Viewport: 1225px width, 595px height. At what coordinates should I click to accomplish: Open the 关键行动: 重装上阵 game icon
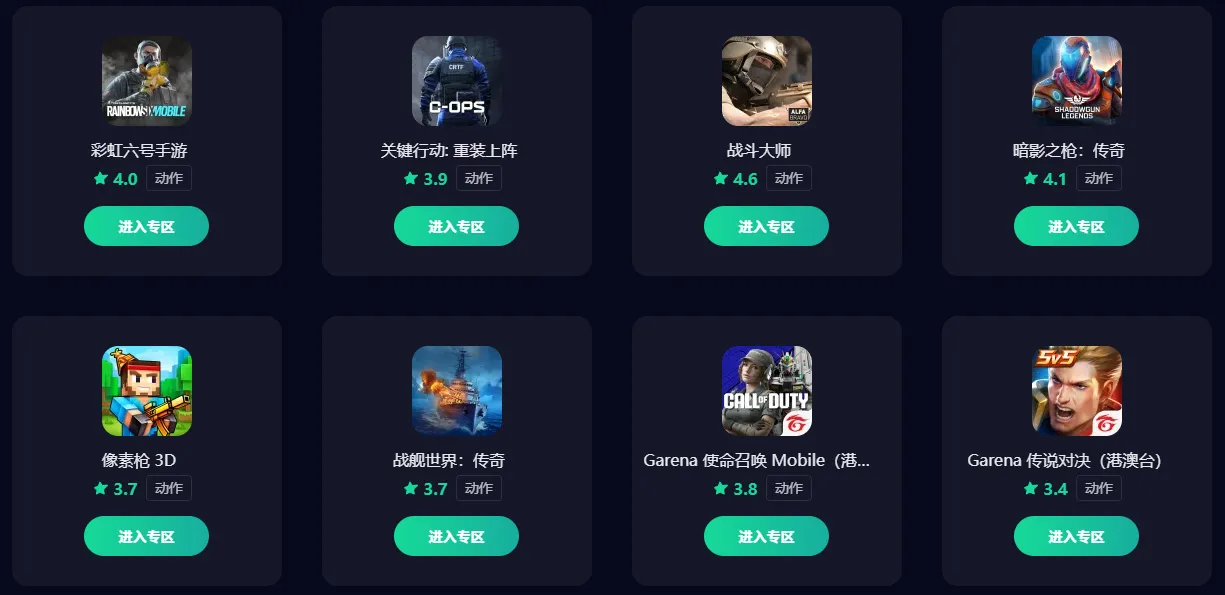point(457,81)
